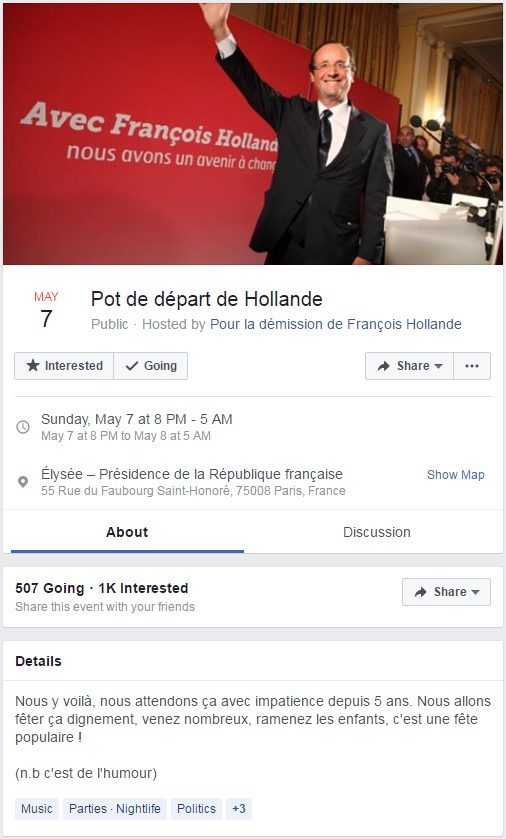Mark yourself as Interested in the event

(x=64, y=366)
